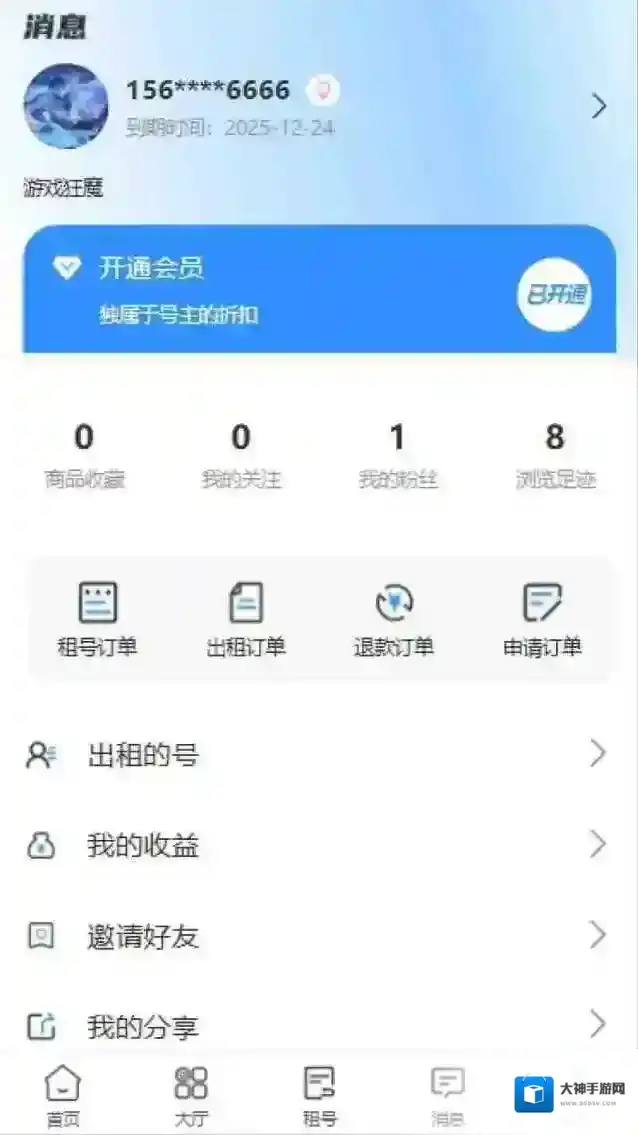Open 租号订单
This screenshot has height=1135, width=638.
[x=97, y=620]
